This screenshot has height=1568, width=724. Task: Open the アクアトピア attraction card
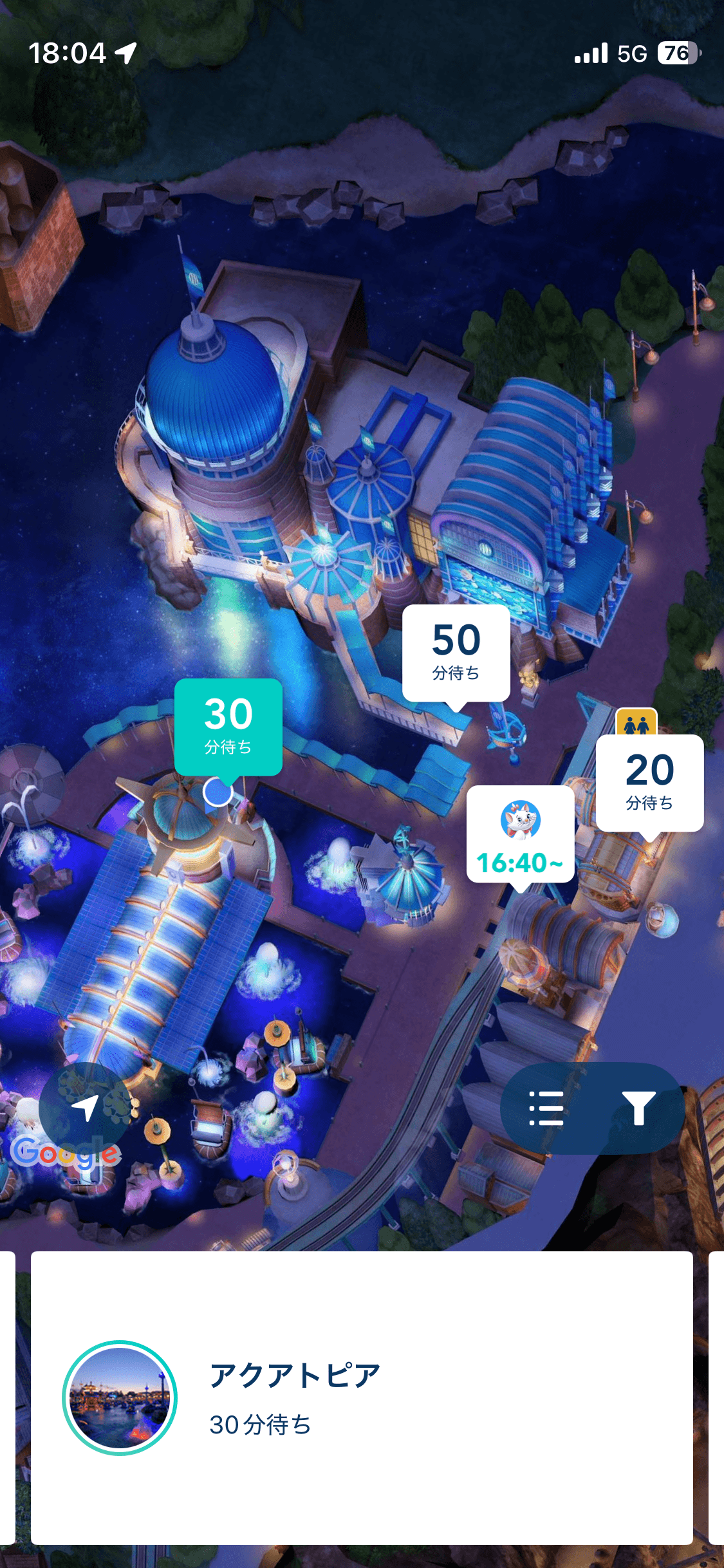click(362, 1397)
